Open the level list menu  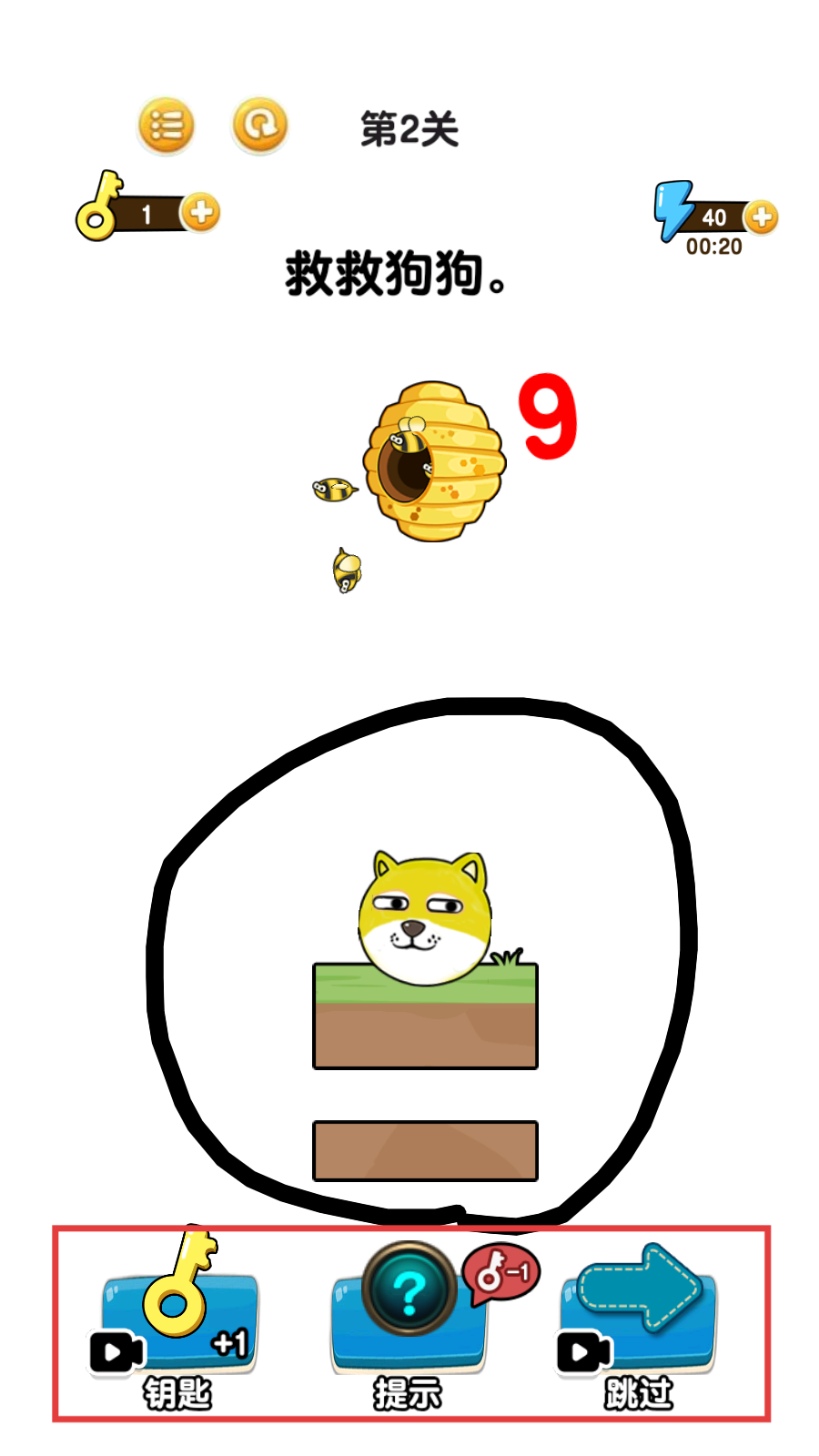(x=166, y=126)
